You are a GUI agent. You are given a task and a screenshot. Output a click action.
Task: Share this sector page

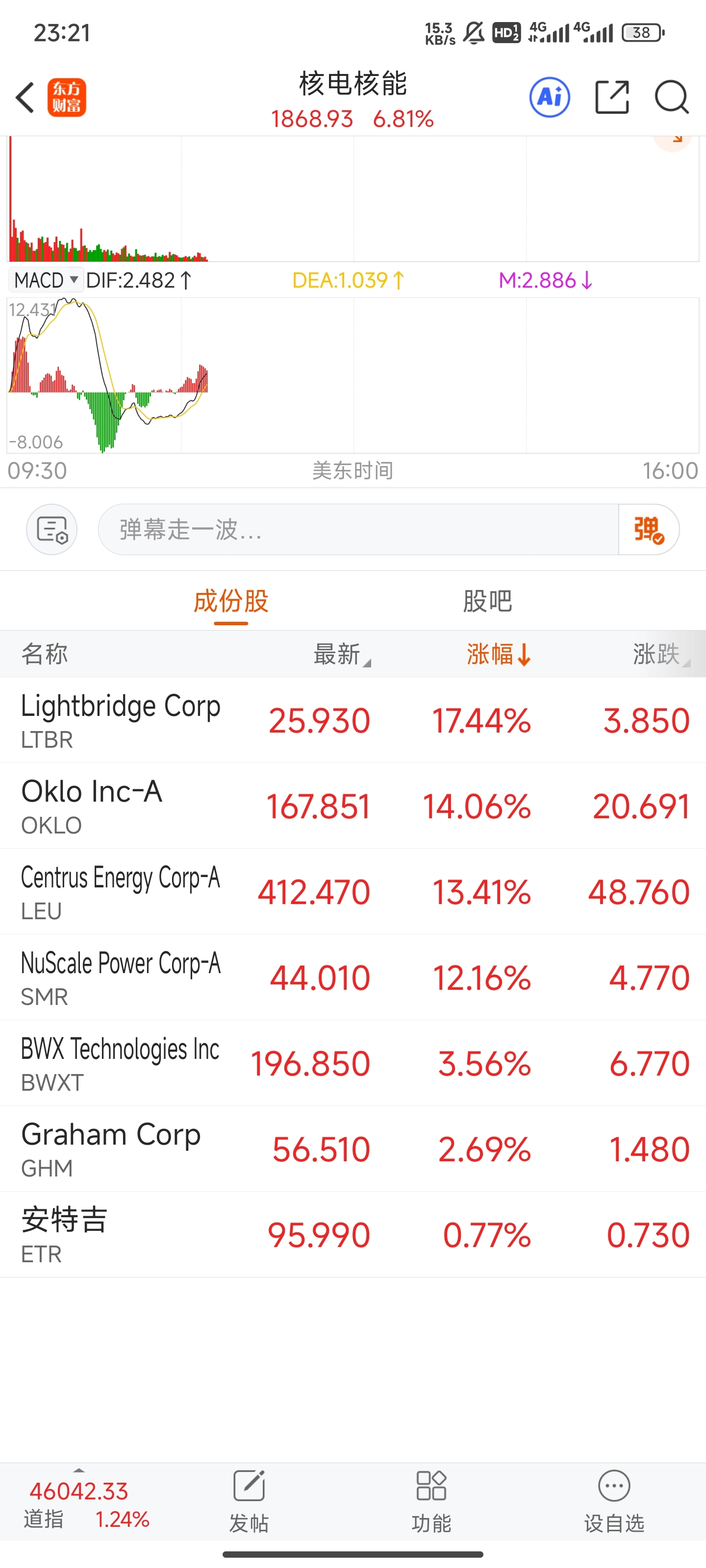tap(611, 98)
